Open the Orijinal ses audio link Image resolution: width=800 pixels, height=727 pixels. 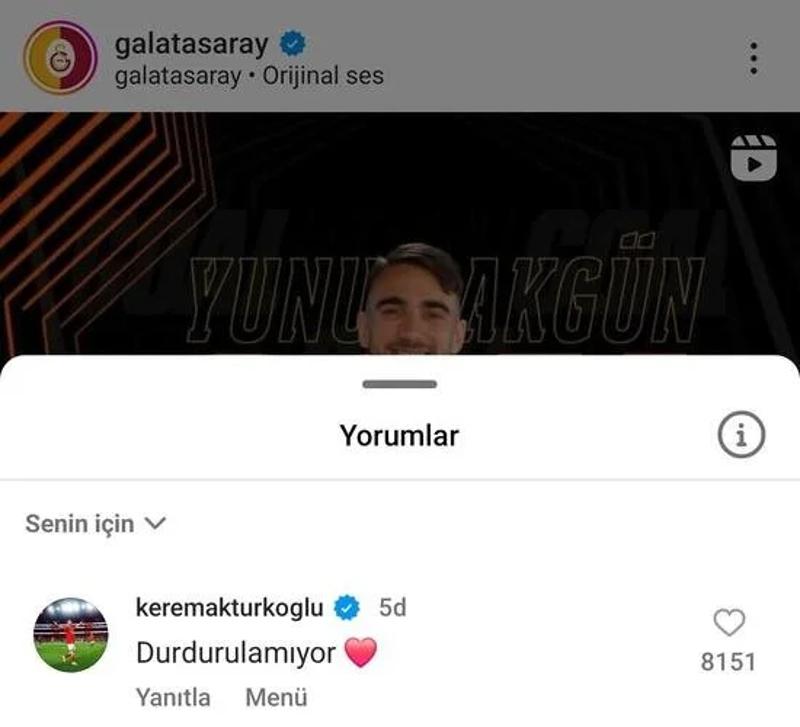[323, 76]
